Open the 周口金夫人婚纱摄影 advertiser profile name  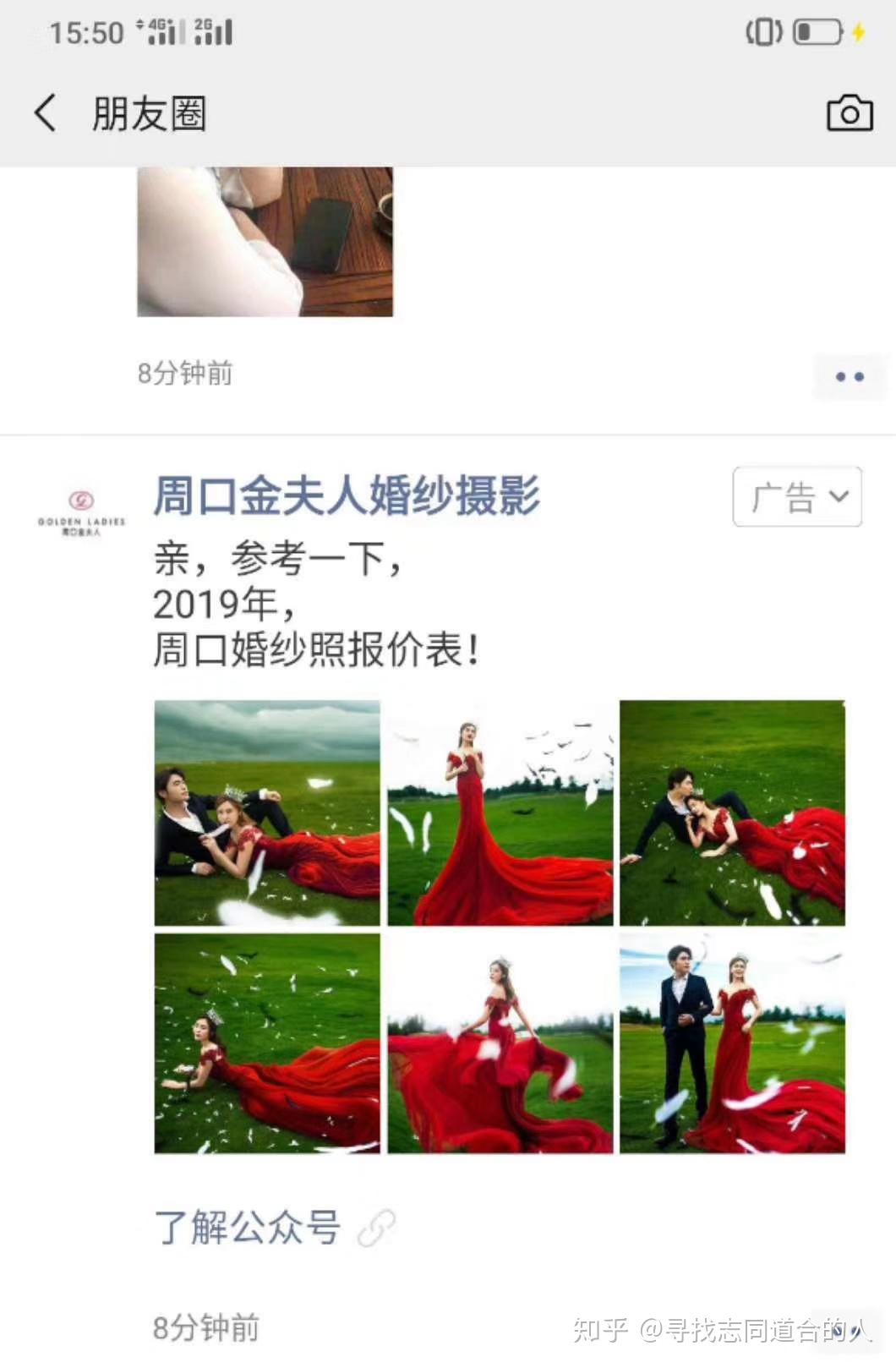point(346,496)
